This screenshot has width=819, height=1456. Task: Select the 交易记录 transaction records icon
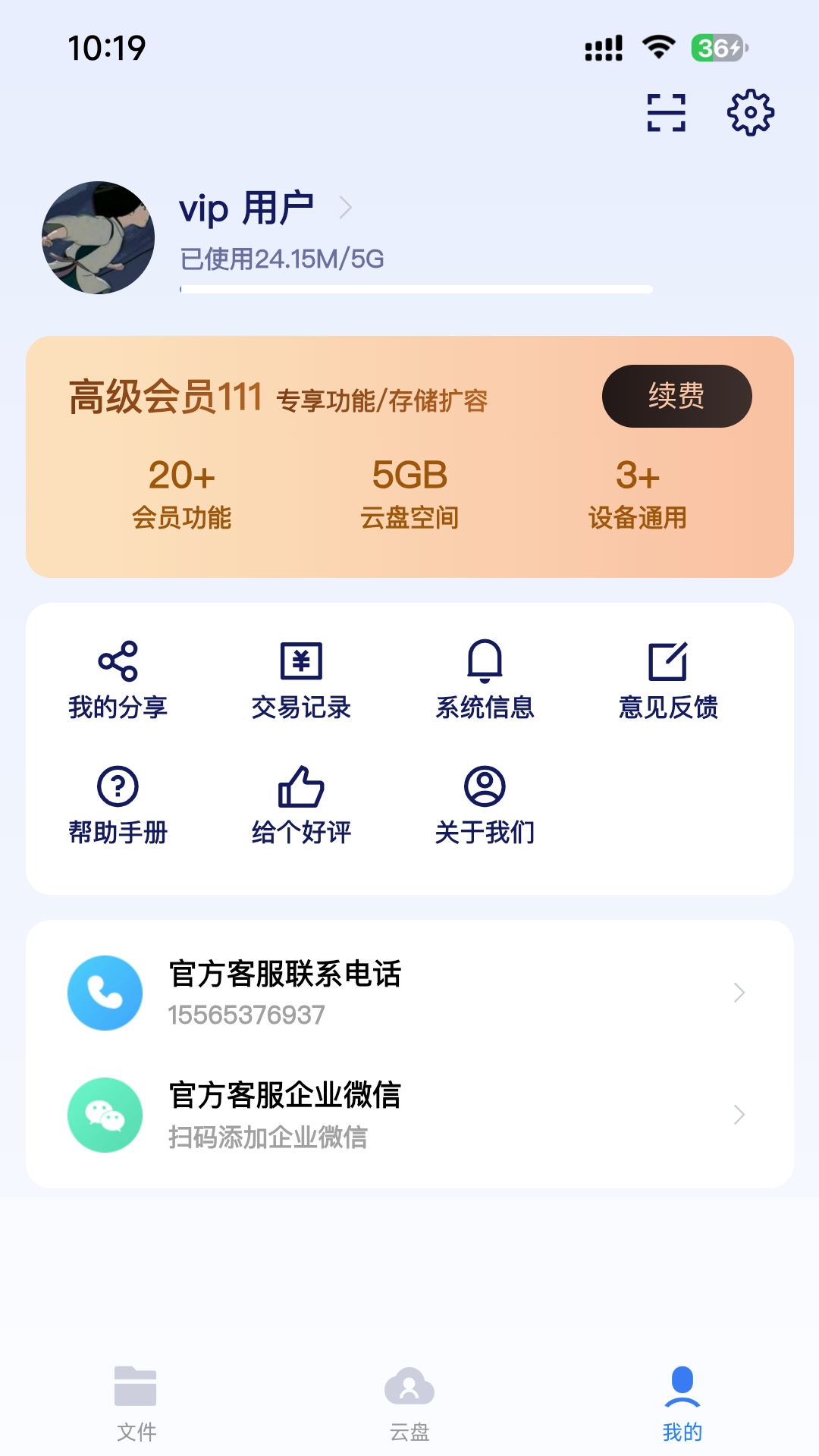pyautogui.click(x=302, y=661)
